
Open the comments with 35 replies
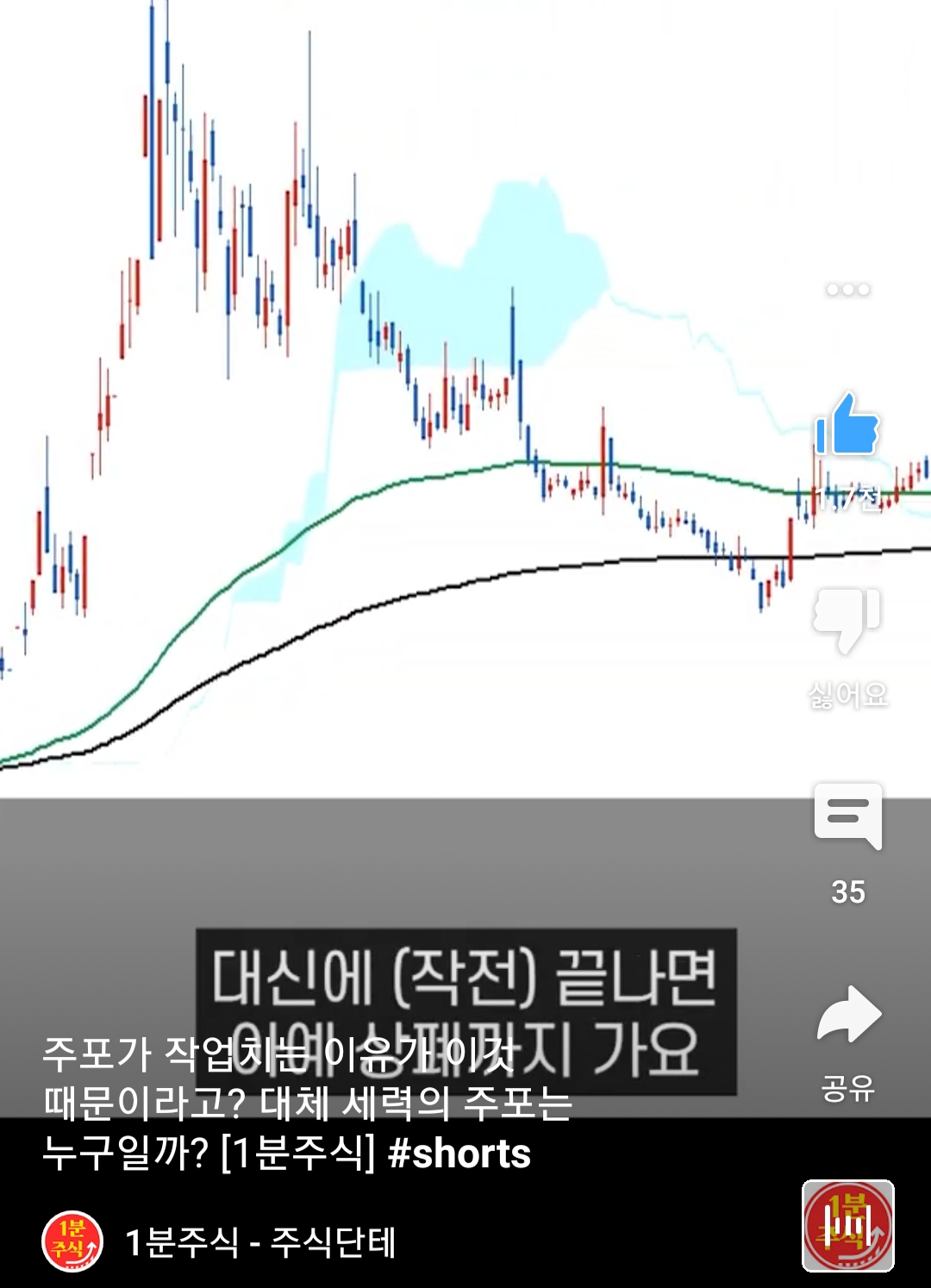click(x=848, y=816)
